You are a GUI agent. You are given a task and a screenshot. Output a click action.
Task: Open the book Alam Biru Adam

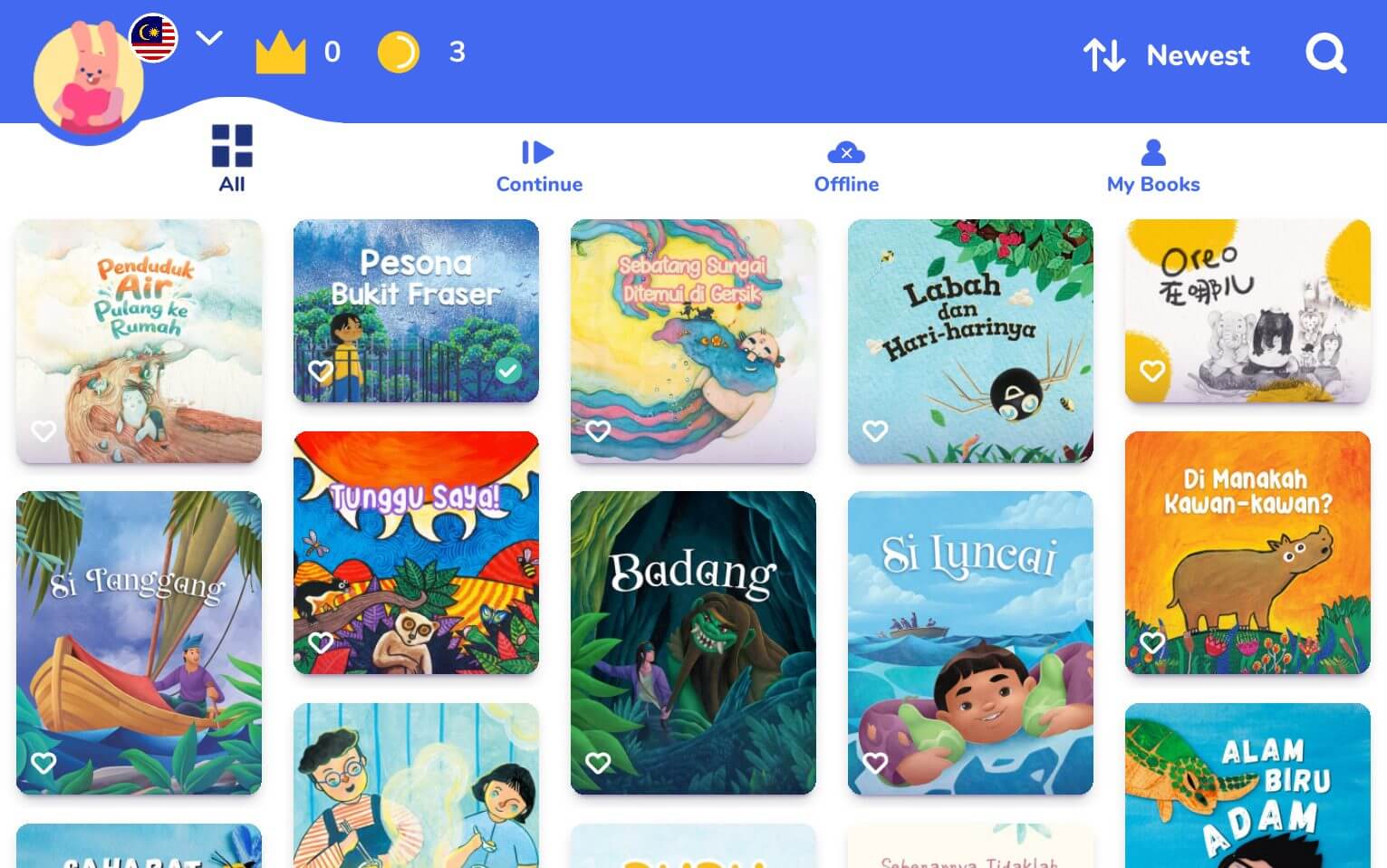pyautogui.click(x=1247, y=788)
